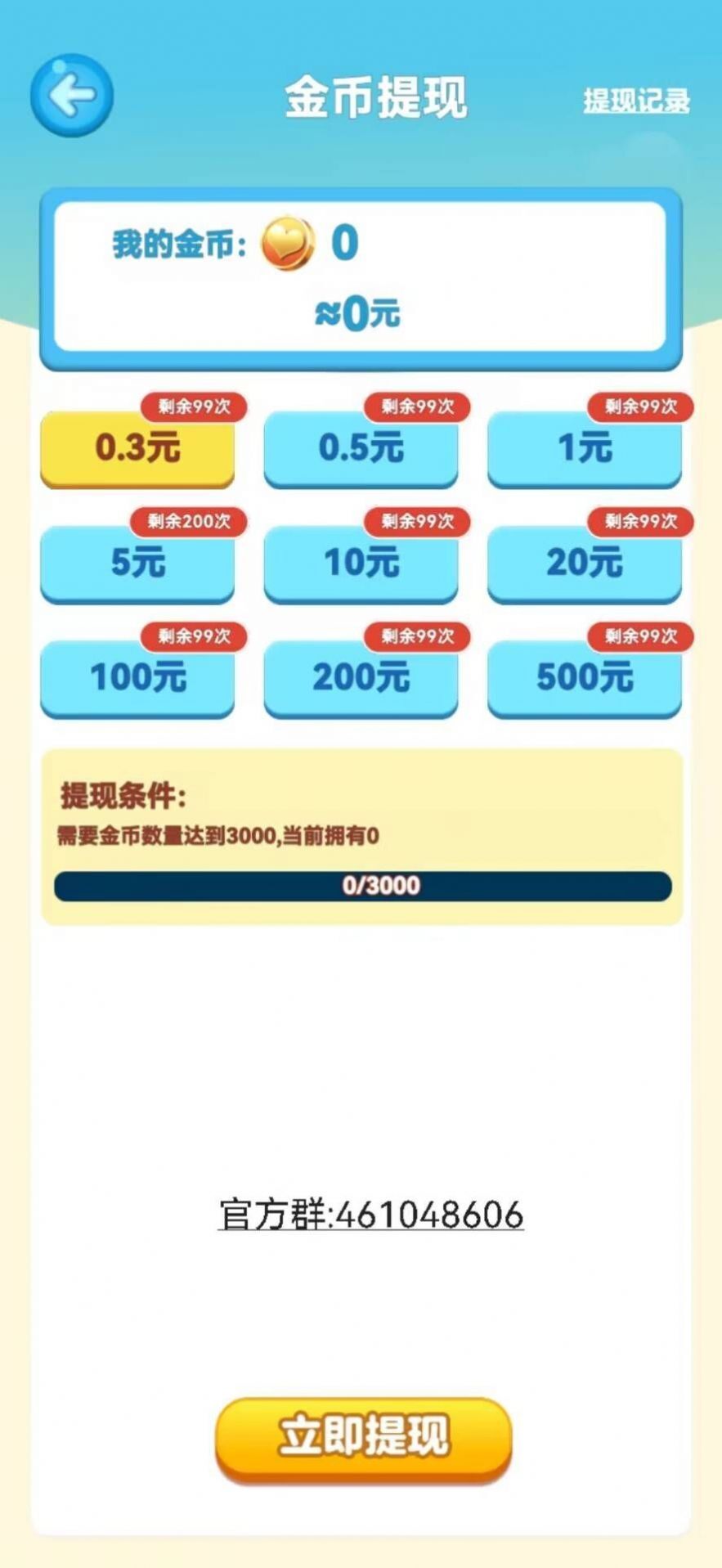Viewport: 722px width, 1568px height.
Task: Select the 0.5元 withdrawal amount
Action: (x=361, y=448)
